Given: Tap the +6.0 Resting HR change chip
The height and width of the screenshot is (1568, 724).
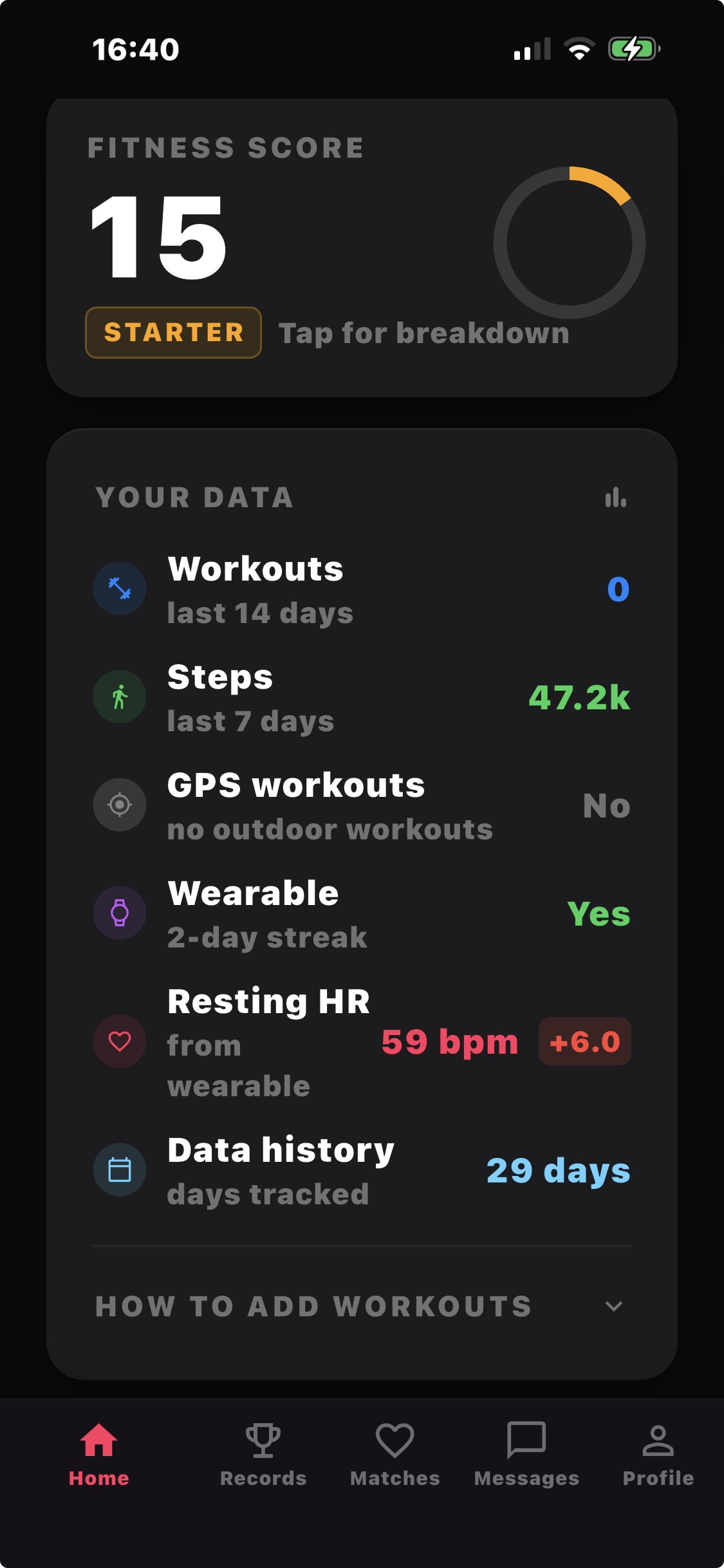Looking at the screenshot, I should click(584, 1041).
